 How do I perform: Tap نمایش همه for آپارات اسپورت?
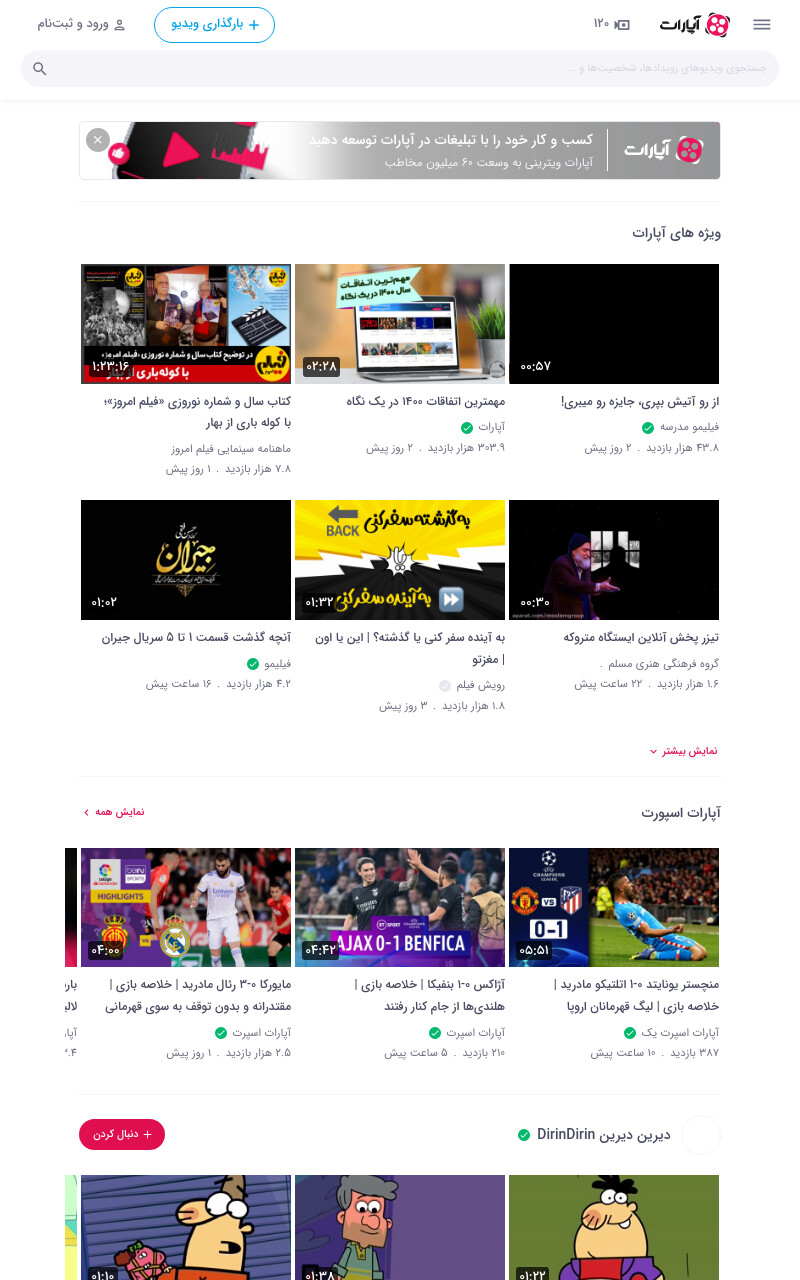113,812
